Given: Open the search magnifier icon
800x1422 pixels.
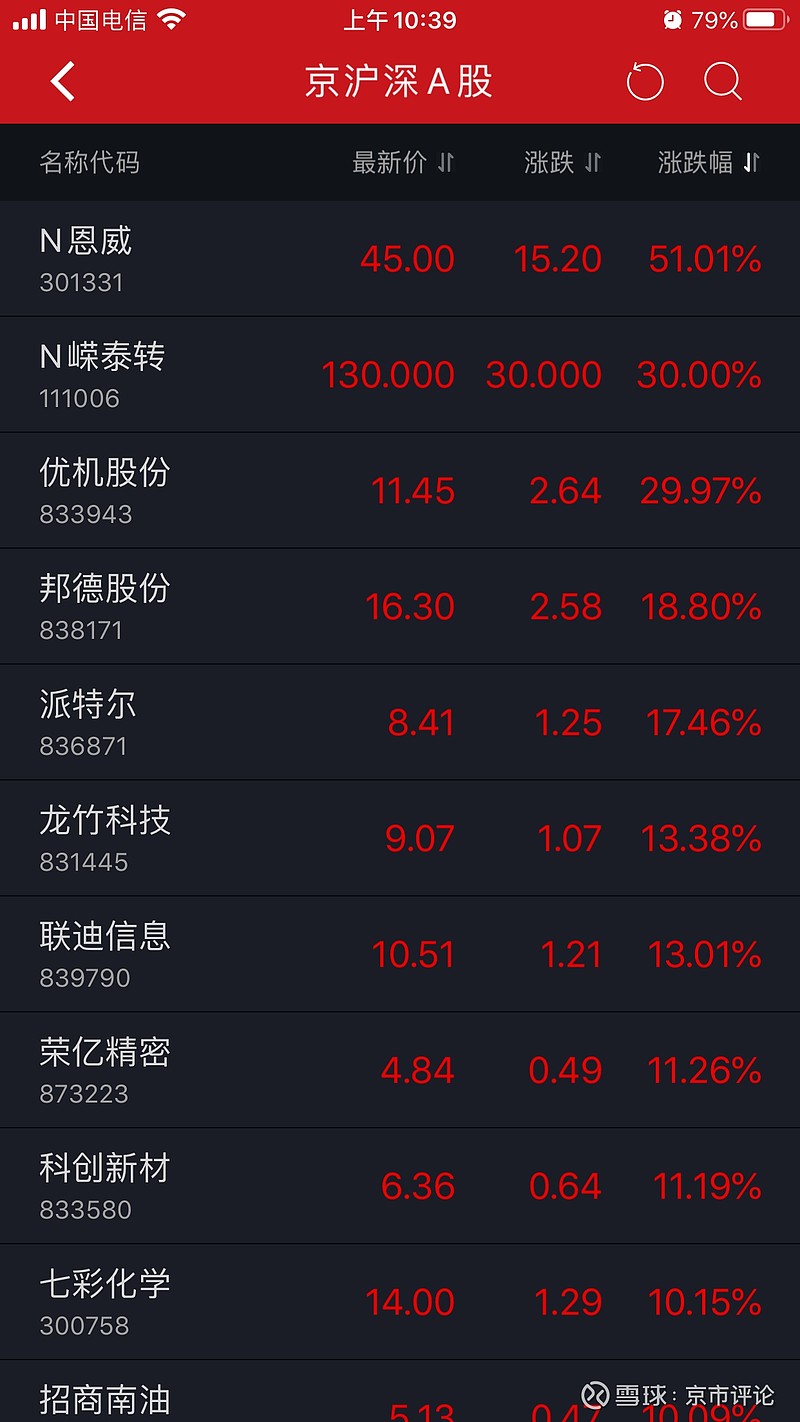Looking at the screenshot, I should pyautogui.click(x=723, y=81).
